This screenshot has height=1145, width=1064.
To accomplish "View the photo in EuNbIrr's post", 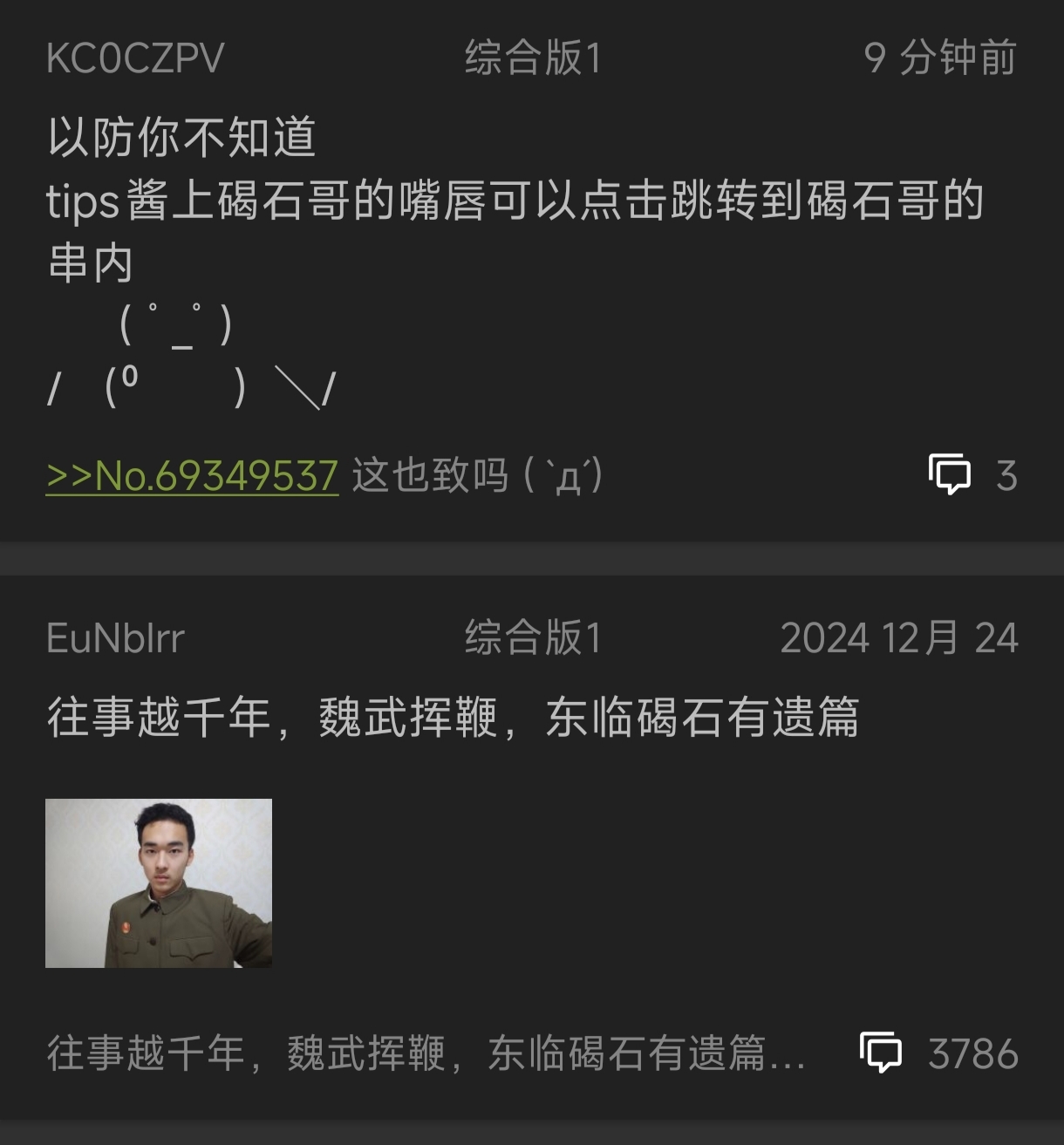I will (x=159, y=883).
